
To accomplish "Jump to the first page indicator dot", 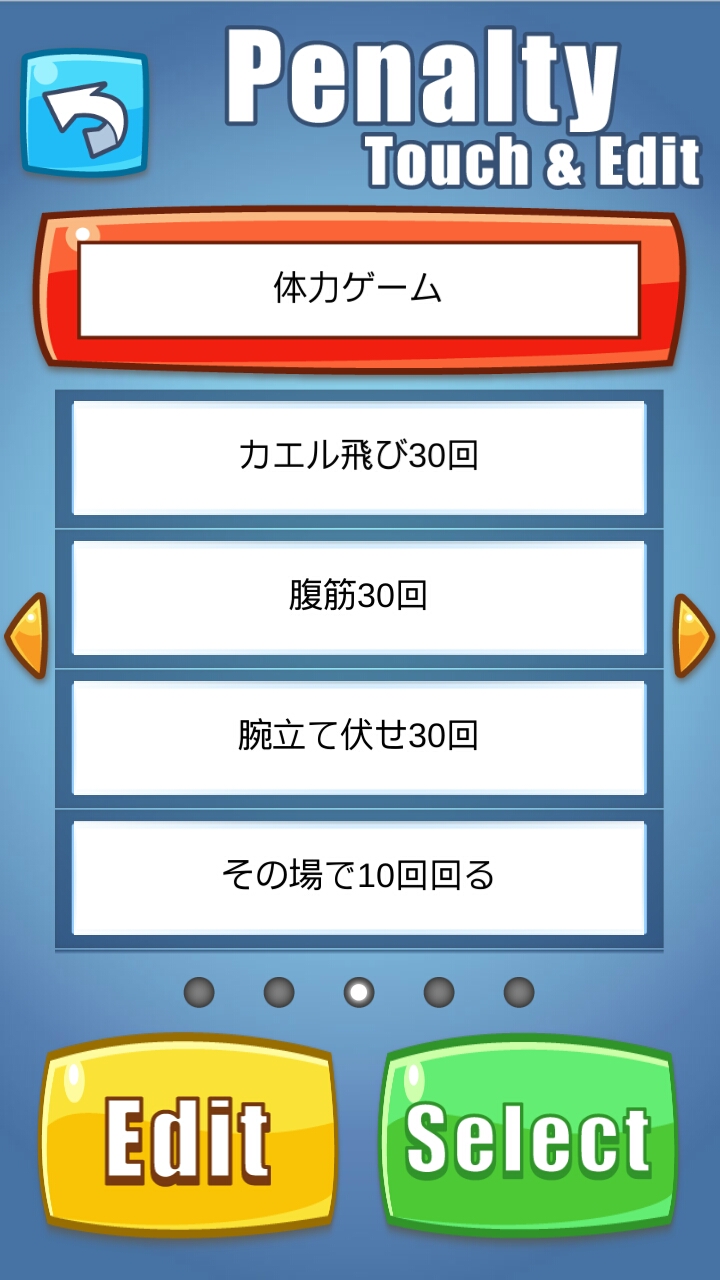I will (x=199, y=992).
